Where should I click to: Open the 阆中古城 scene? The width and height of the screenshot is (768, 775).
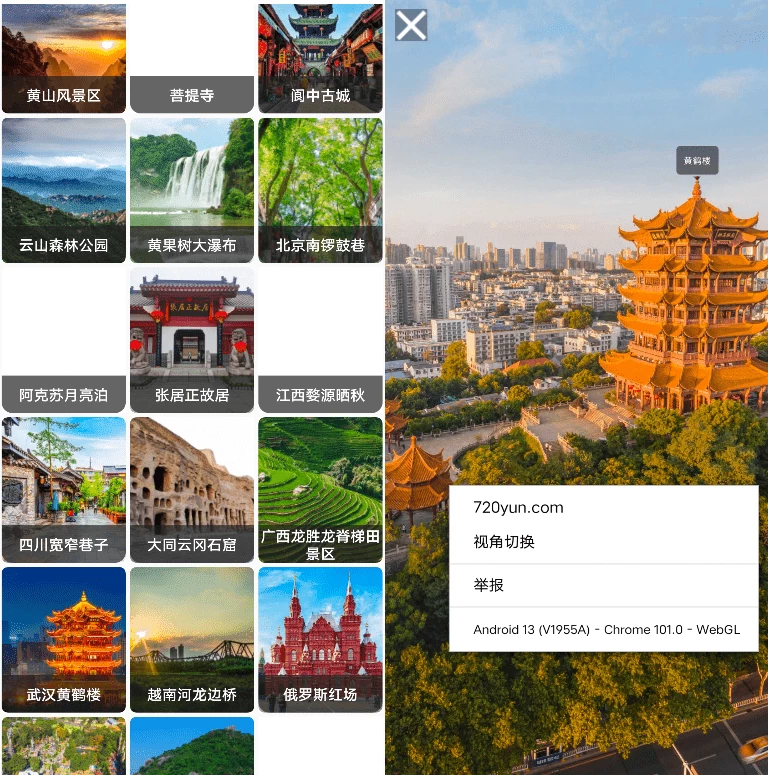[320, 58]
